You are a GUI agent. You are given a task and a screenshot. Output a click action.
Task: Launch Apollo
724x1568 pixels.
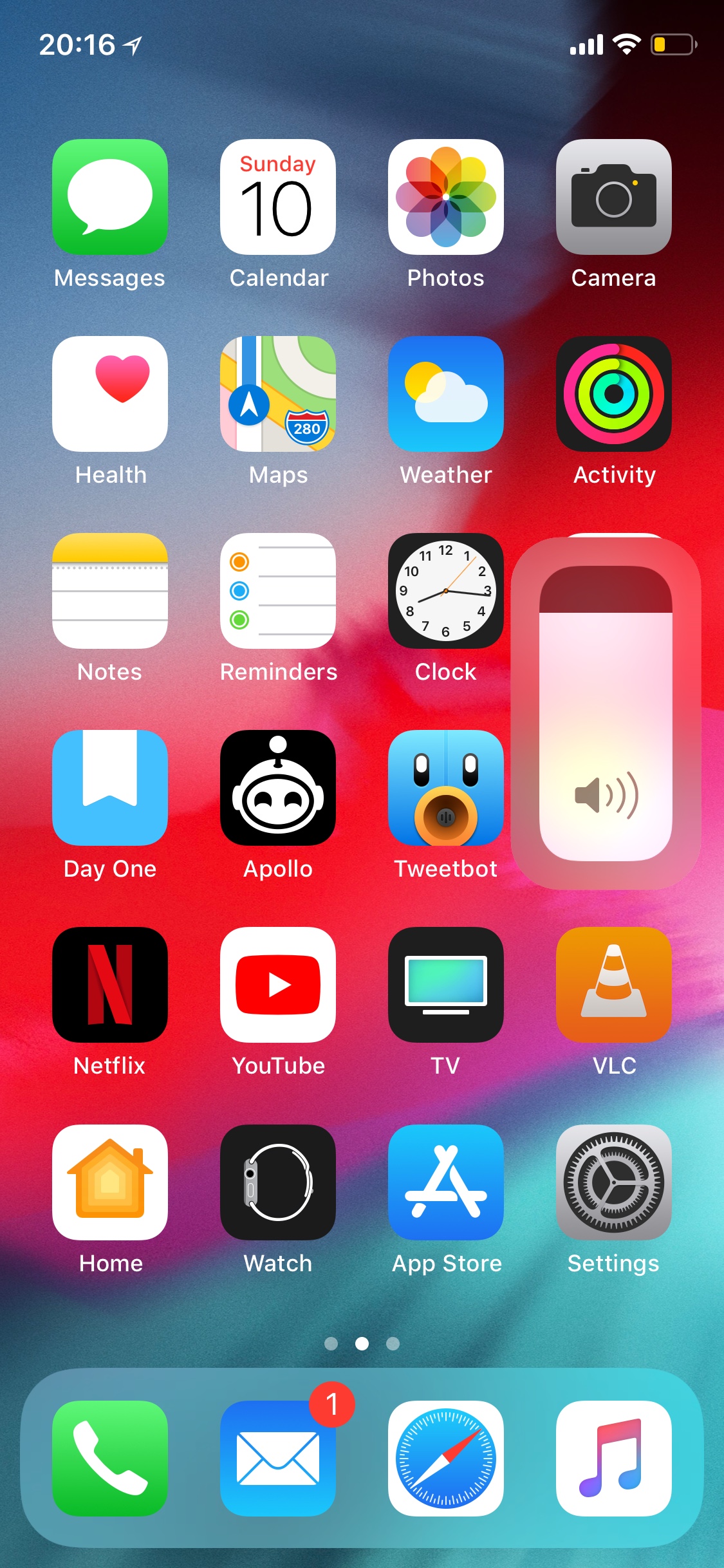click(x=278, y=788)
